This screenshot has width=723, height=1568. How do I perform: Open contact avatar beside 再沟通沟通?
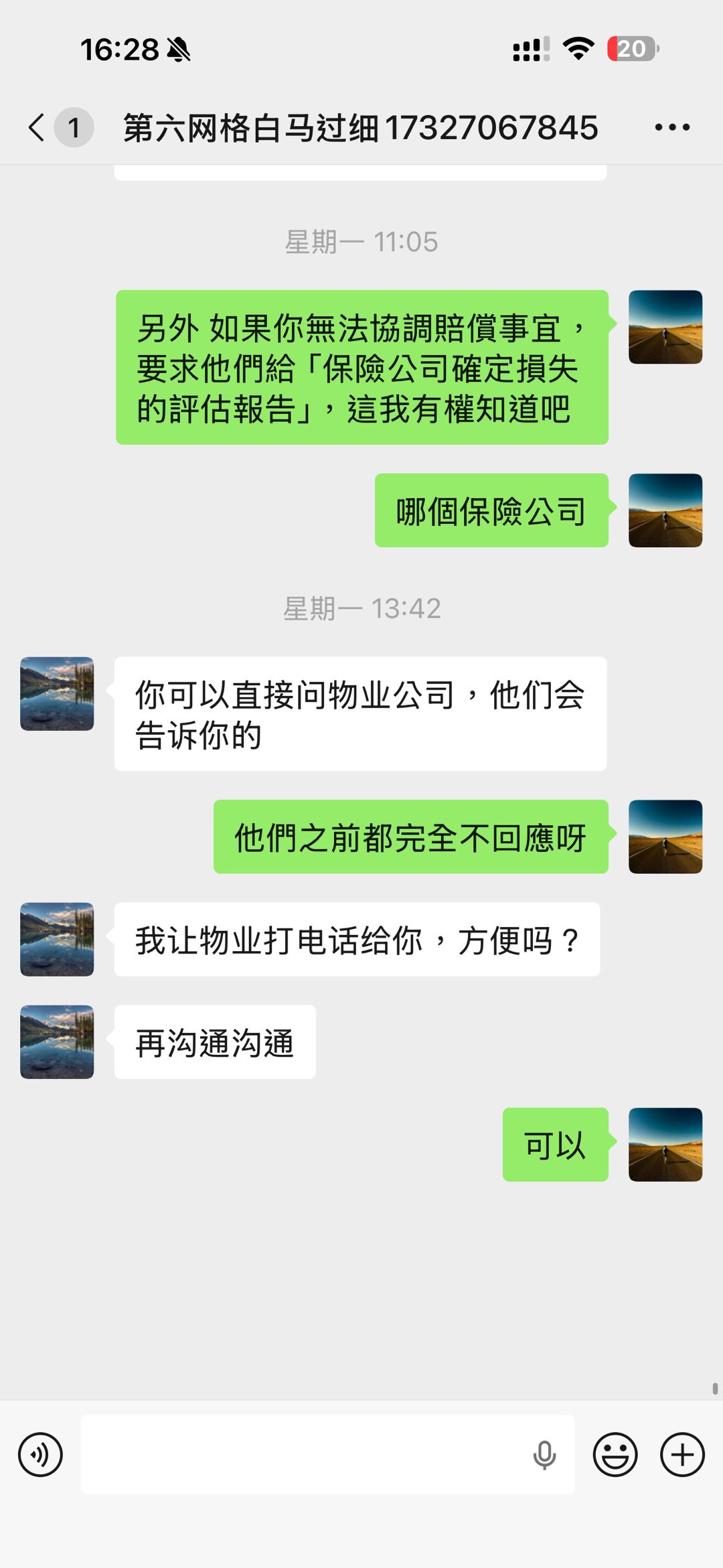tap(57, 1042)
